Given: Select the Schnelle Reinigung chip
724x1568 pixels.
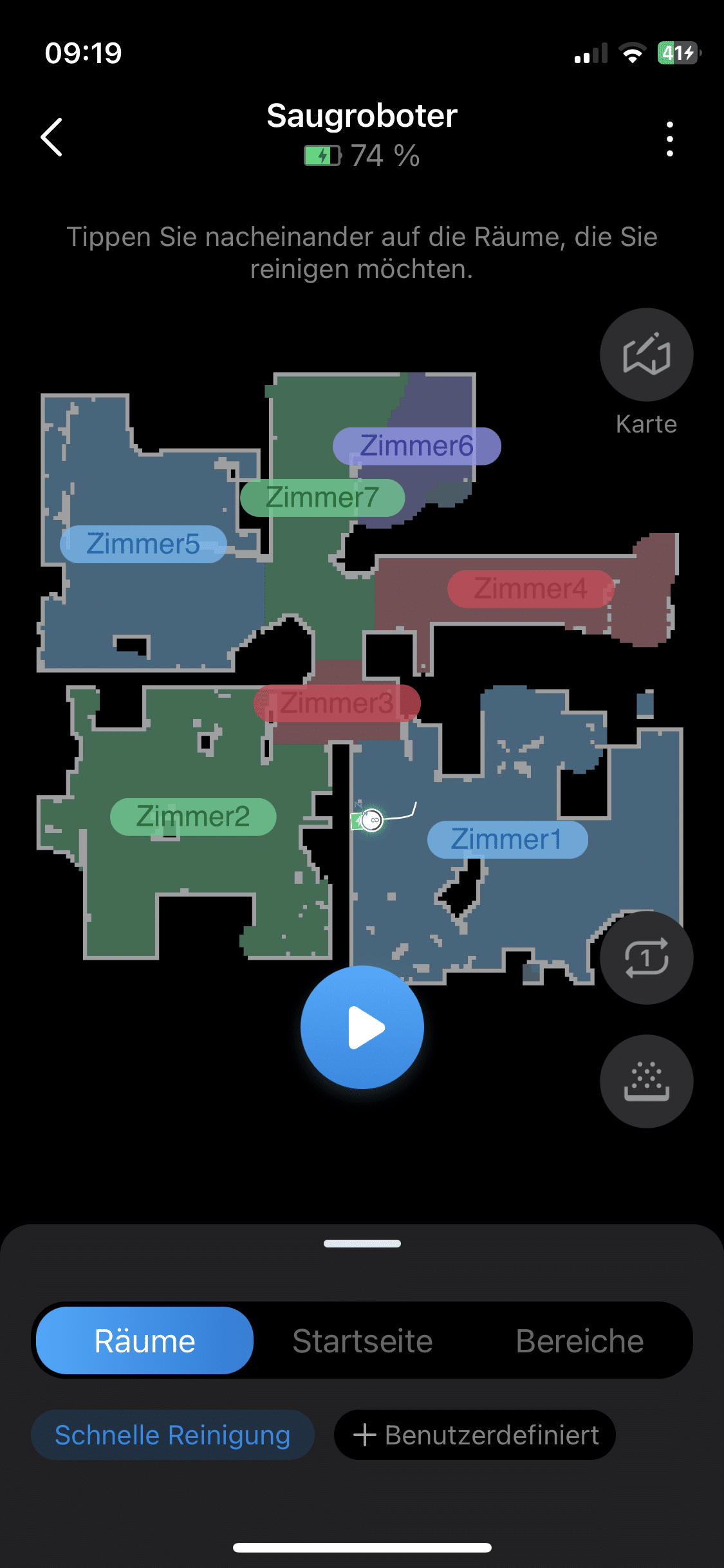Looking at the screenshot, I should [x=172, y=1435].
